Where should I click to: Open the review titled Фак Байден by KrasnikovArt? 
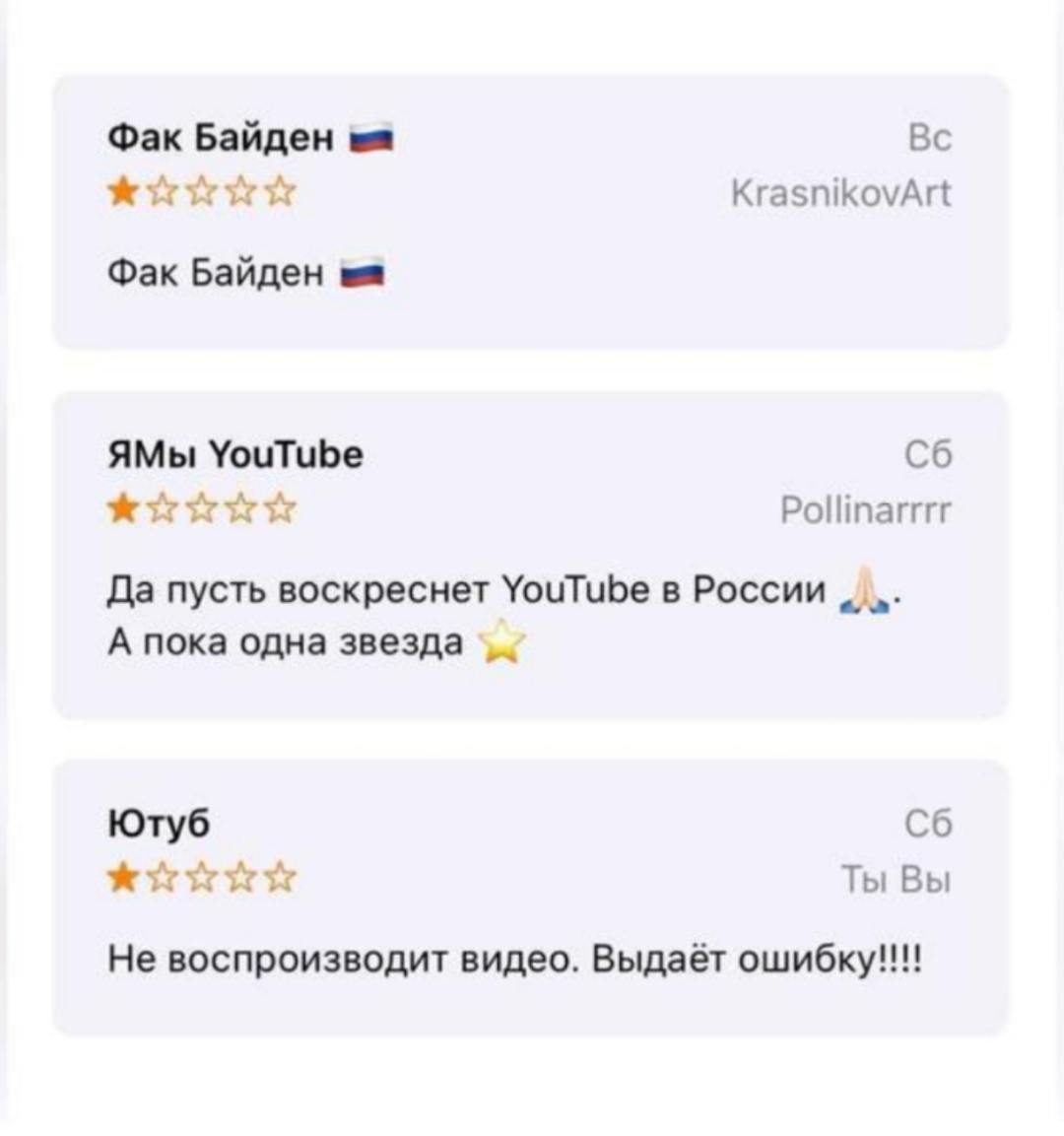coord(530,212)
